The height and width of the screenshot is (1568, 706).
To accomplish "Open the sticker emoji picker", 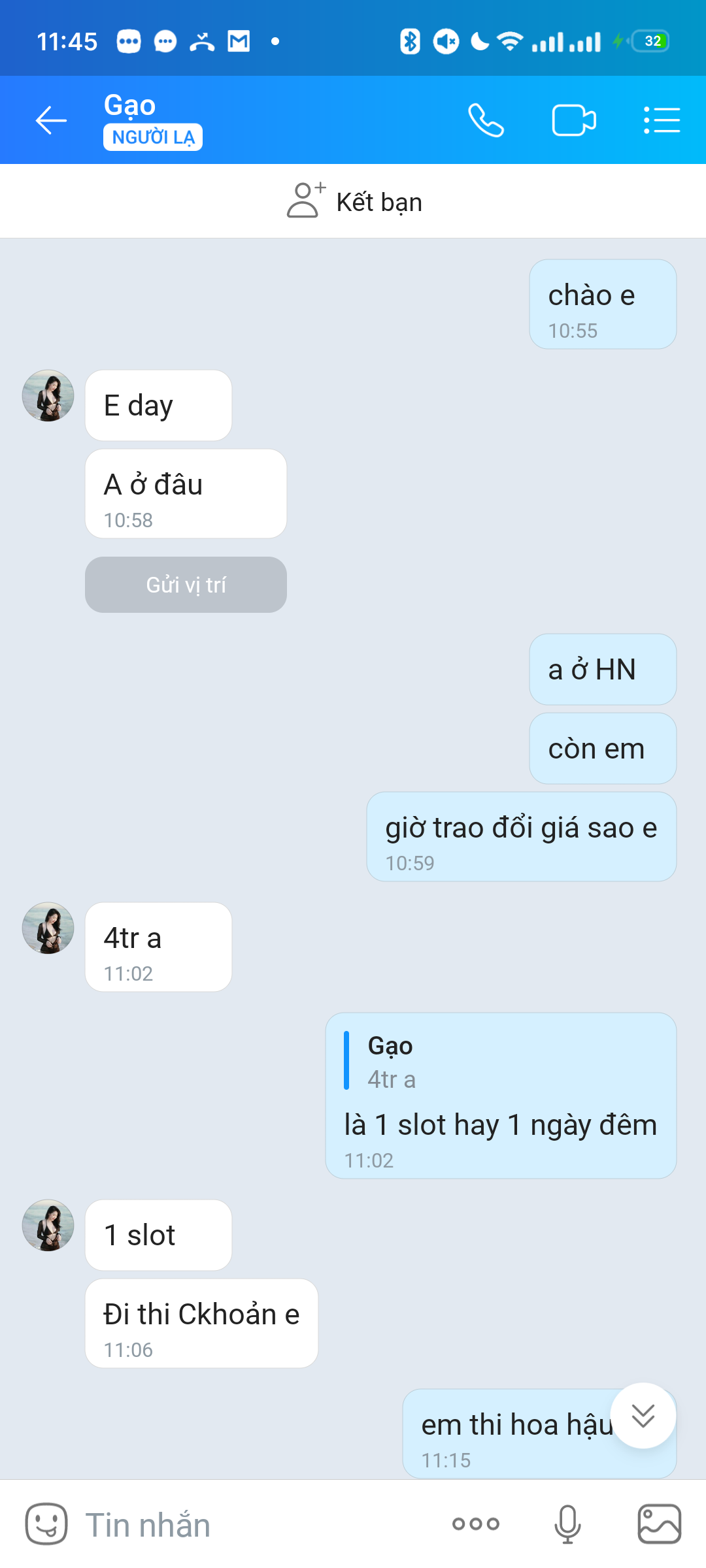I will [46, 1524].
